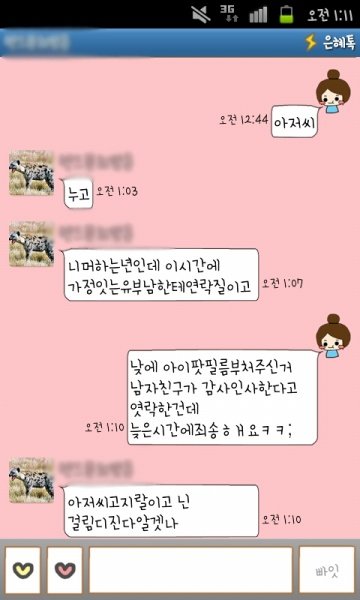Tap the pink heart icon
This screenshot has height=600, width=360.
(x=65, y=570)
